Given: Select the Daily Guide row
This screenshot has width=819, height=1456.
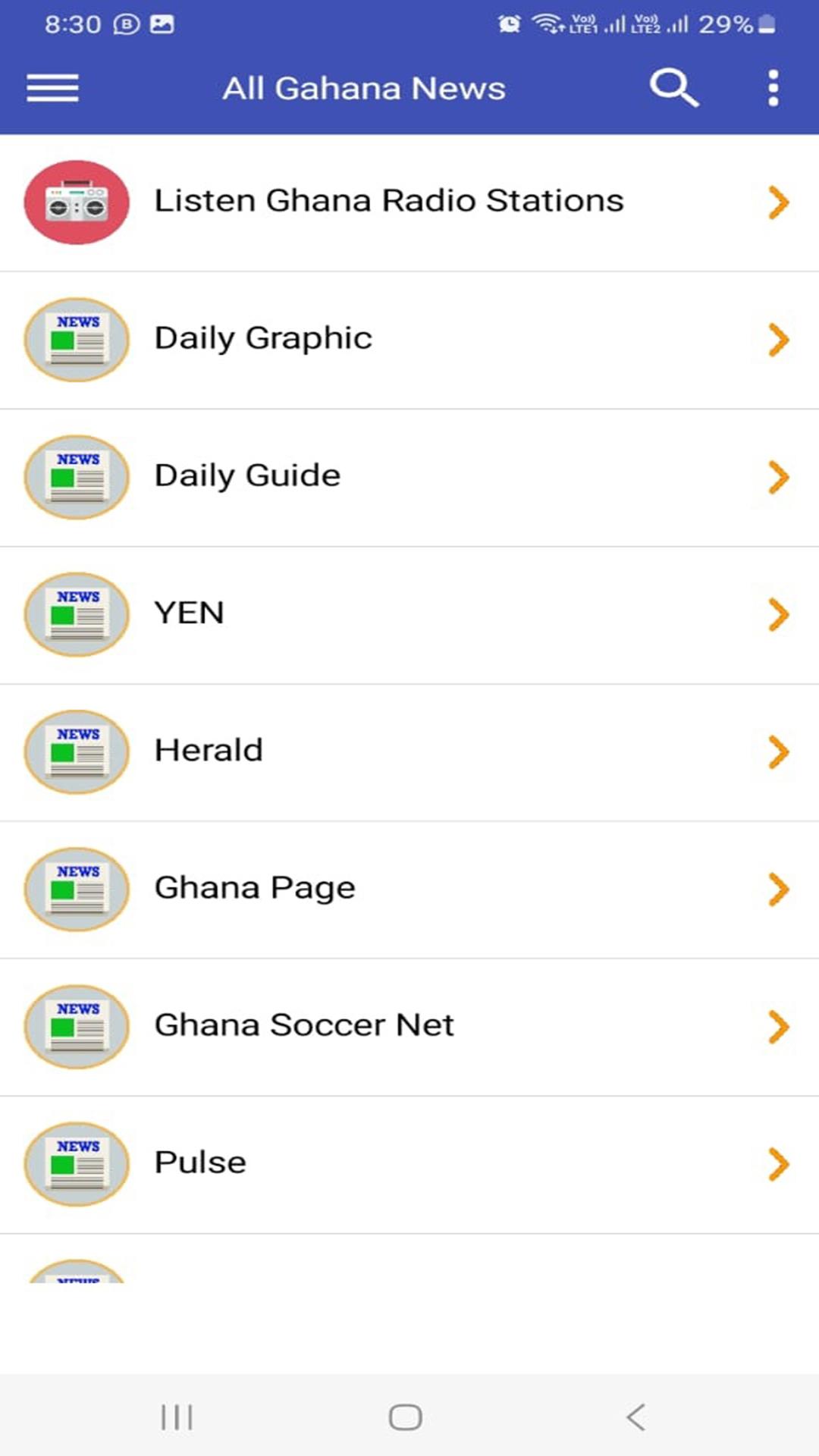Looking at the screenshot, I should (x=409, y=477).
